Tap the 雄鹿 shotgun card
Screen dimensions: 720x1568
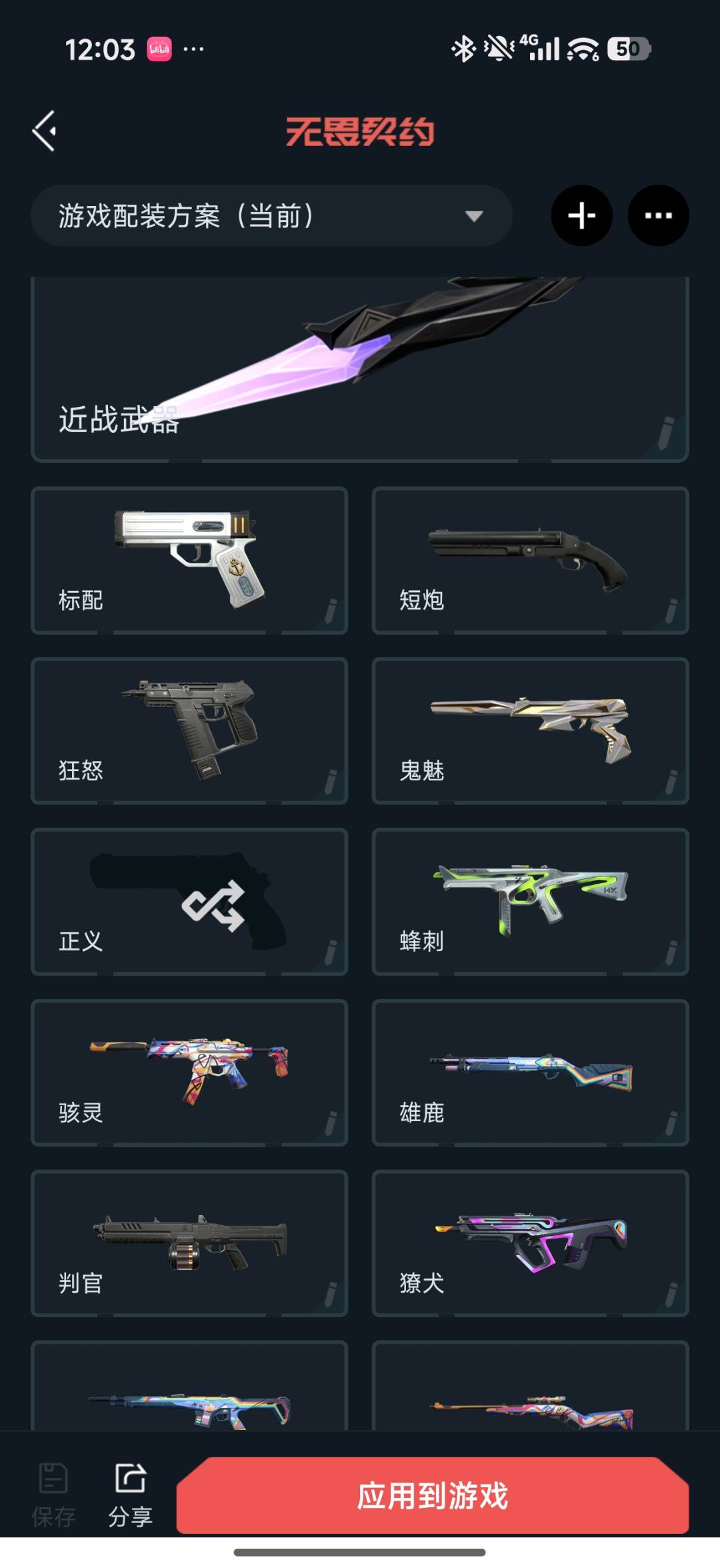click(530, 1072)
